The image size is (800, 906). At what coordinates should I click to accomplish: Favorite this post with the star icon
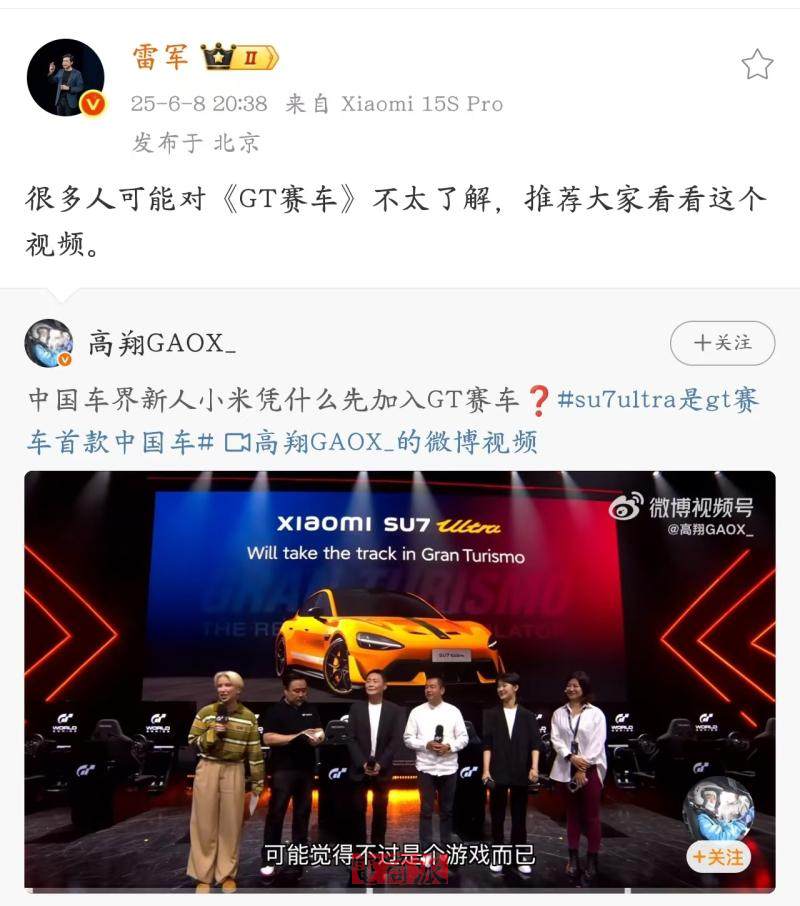757,65
